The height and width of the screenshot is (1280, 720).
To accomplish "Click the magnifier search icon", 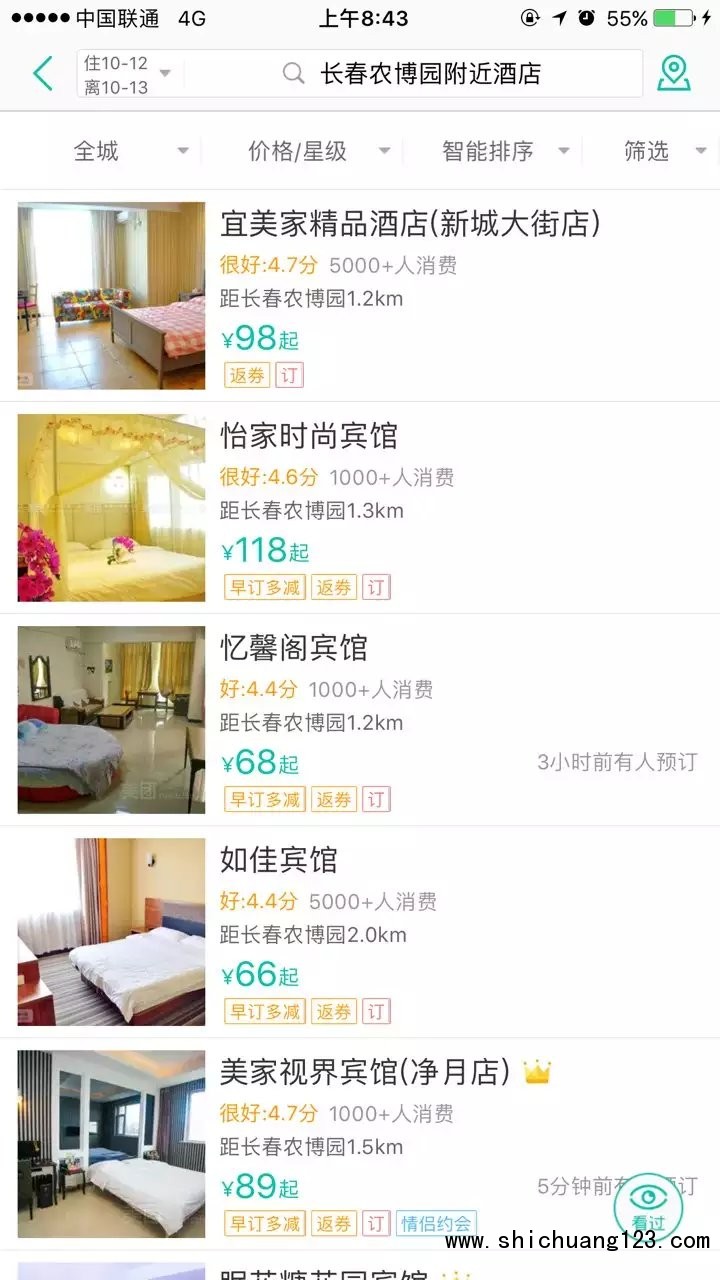I will tap(291, 73).
